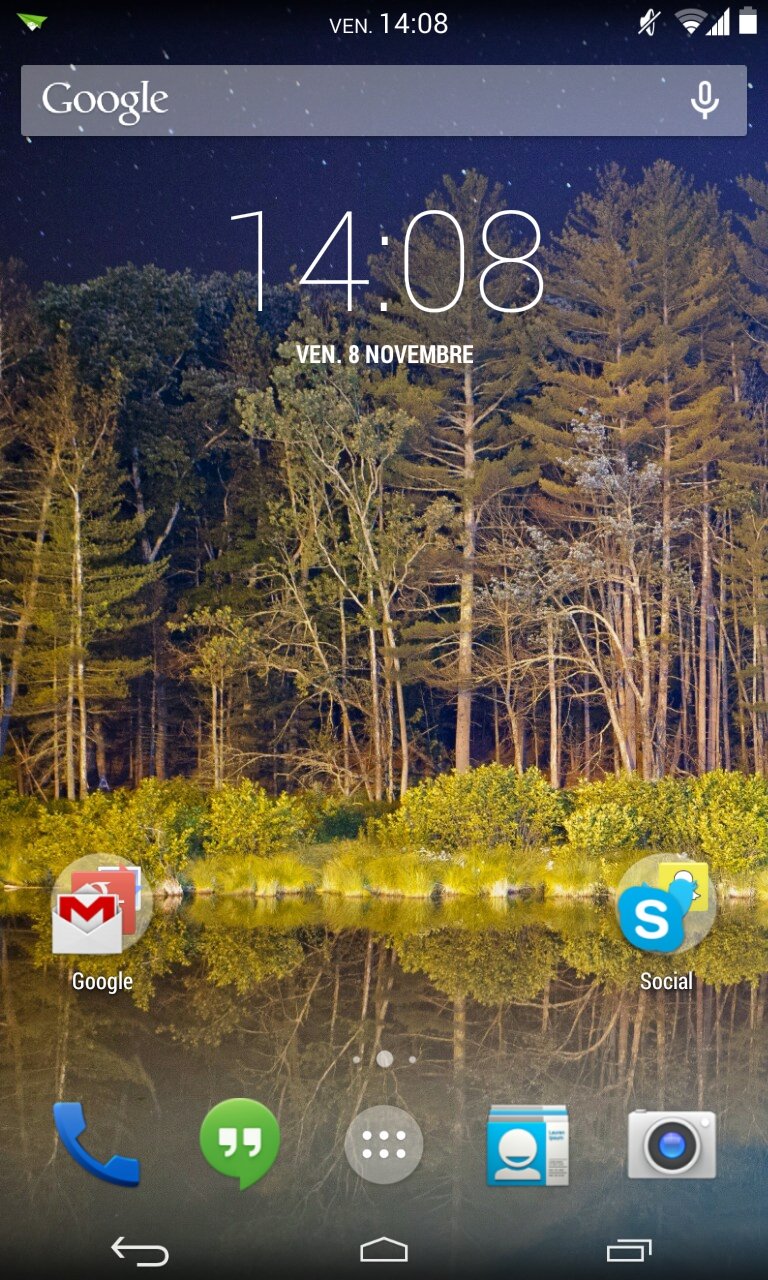Open the Camera app
Viewport: 768px width, 1280px height.
coord(671,1145)
